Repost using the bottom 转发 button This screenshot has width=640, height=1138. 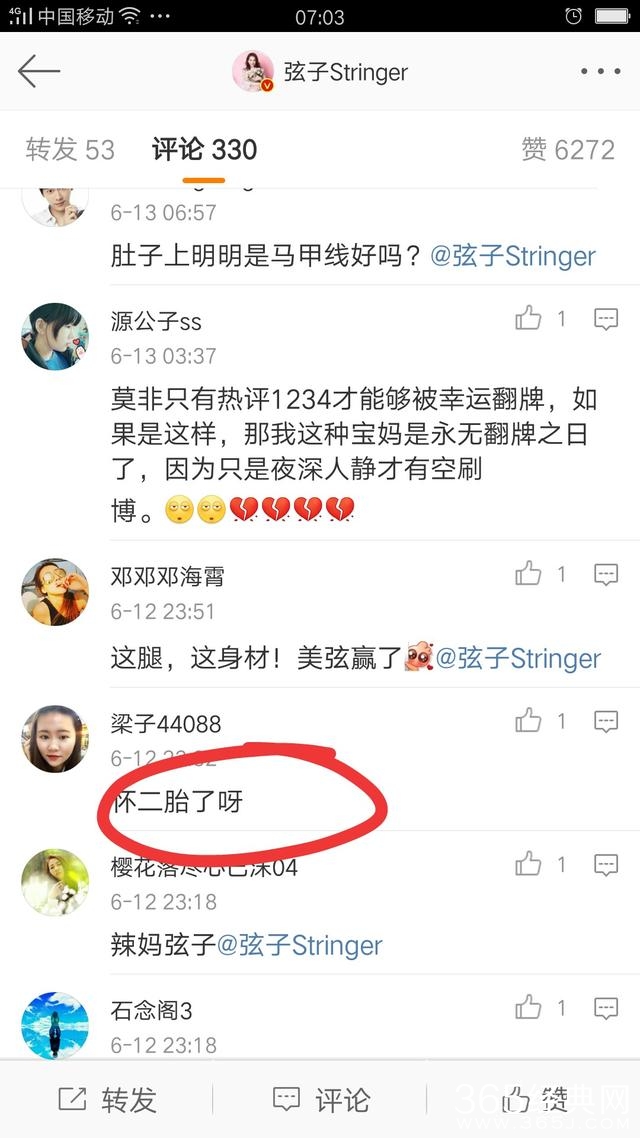coord(108,1100)
